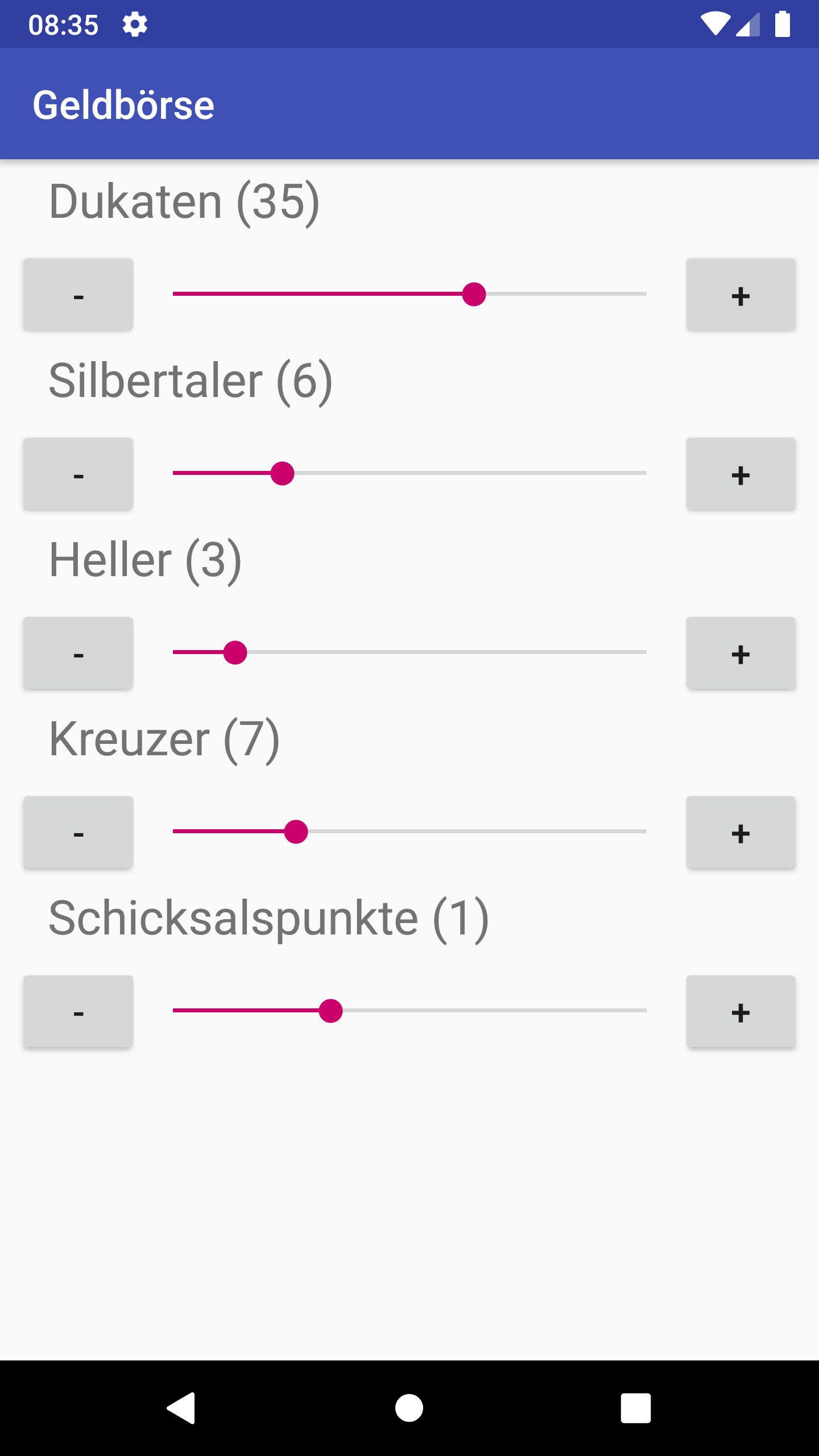Decrease Dukaten with the minus button
The width and height of the screenshot is (819, 1456).
(78, 295)
